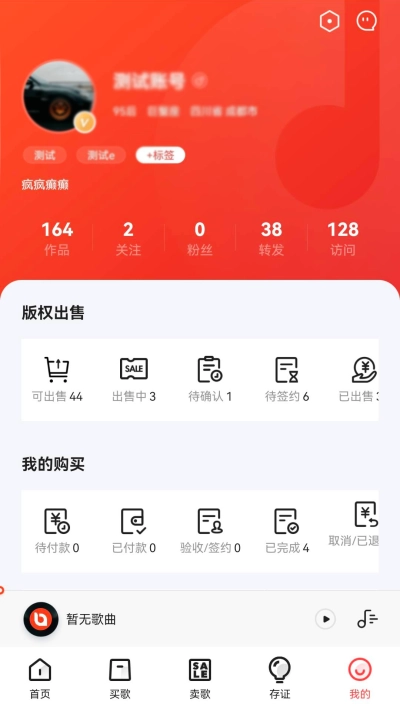View the 访问 visitors count

click(343, 239)
